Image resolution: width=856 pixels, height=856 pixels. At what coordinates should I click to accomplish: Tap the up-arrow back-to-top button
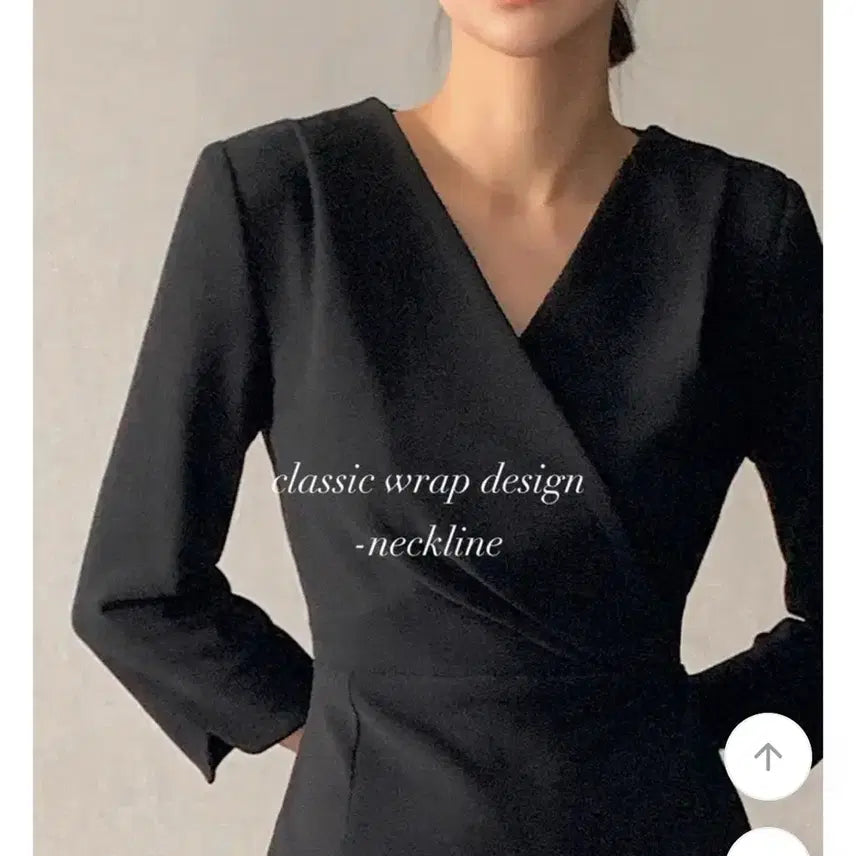(767, 757)
